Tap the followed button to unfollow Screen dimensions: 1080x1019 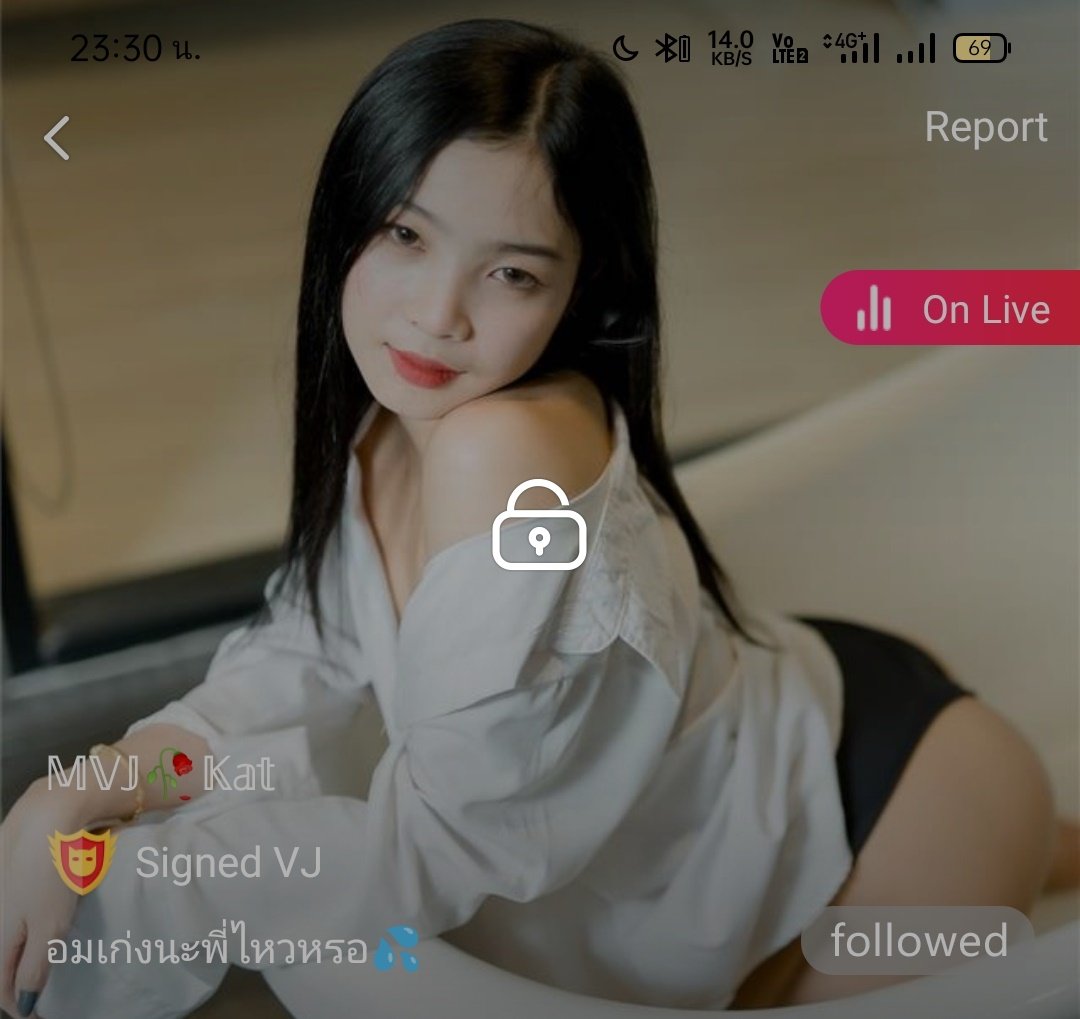917,941
